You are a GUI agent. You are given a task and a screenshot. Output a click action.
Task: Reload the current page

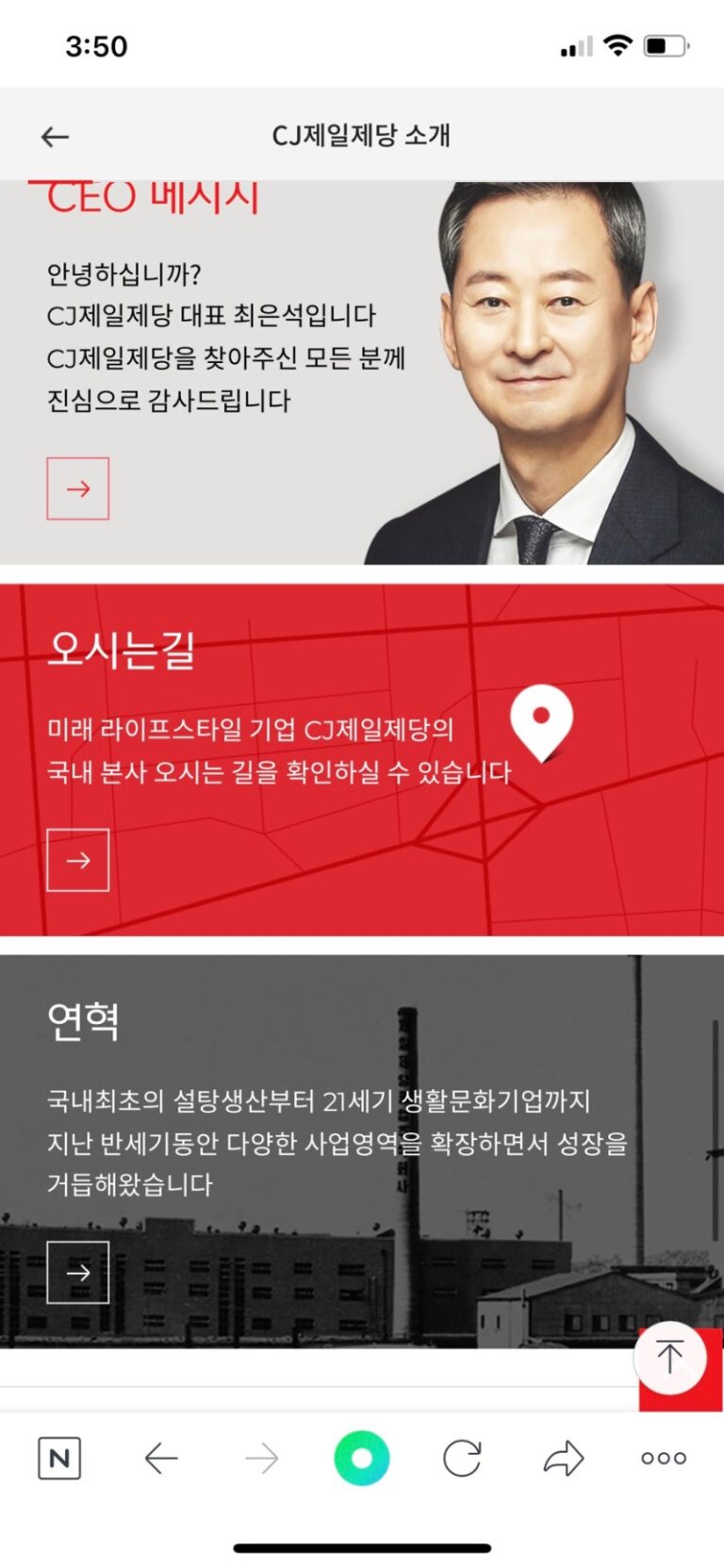pos(462,1459)
